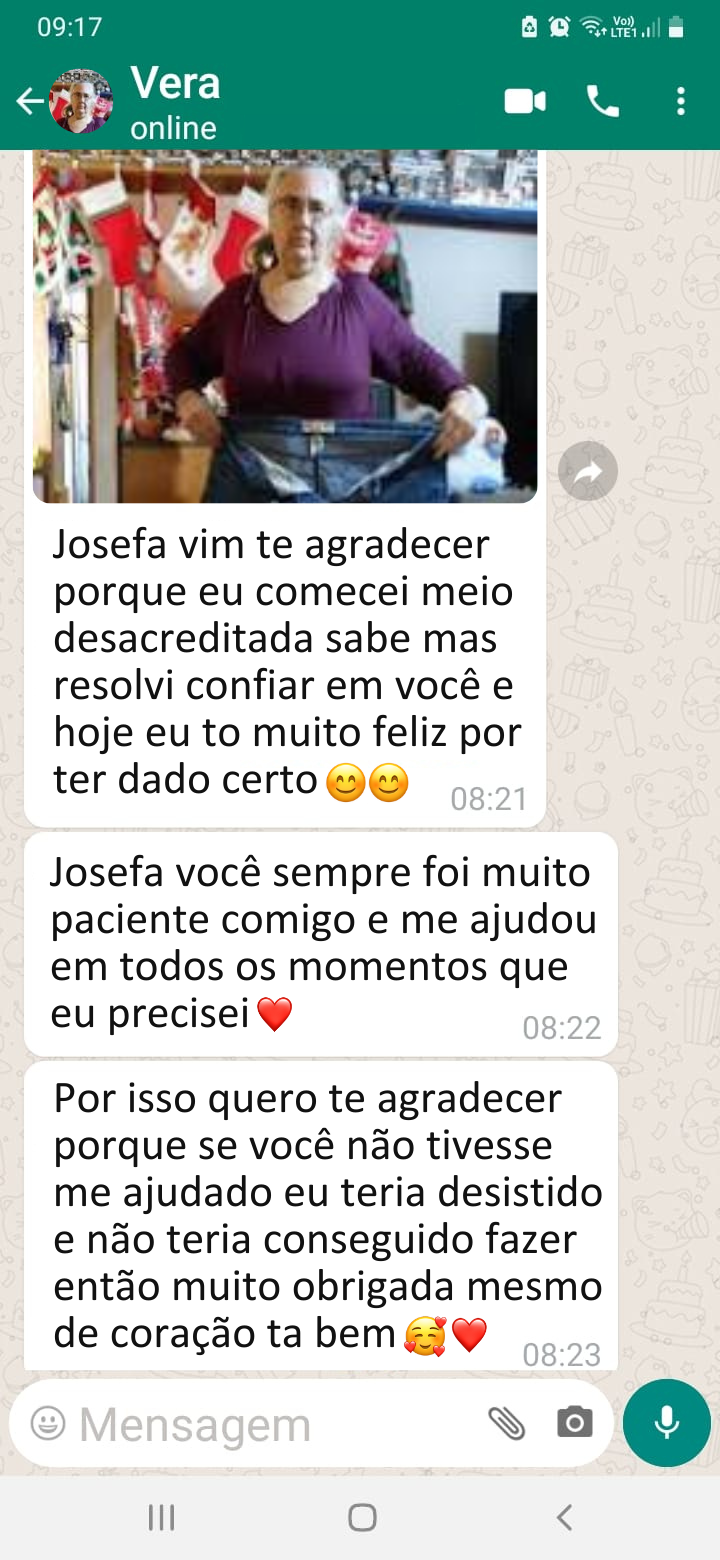Start a voice call with Vera
The image size is (720, 1560).
pyautogui.click(x=602, y=101)
